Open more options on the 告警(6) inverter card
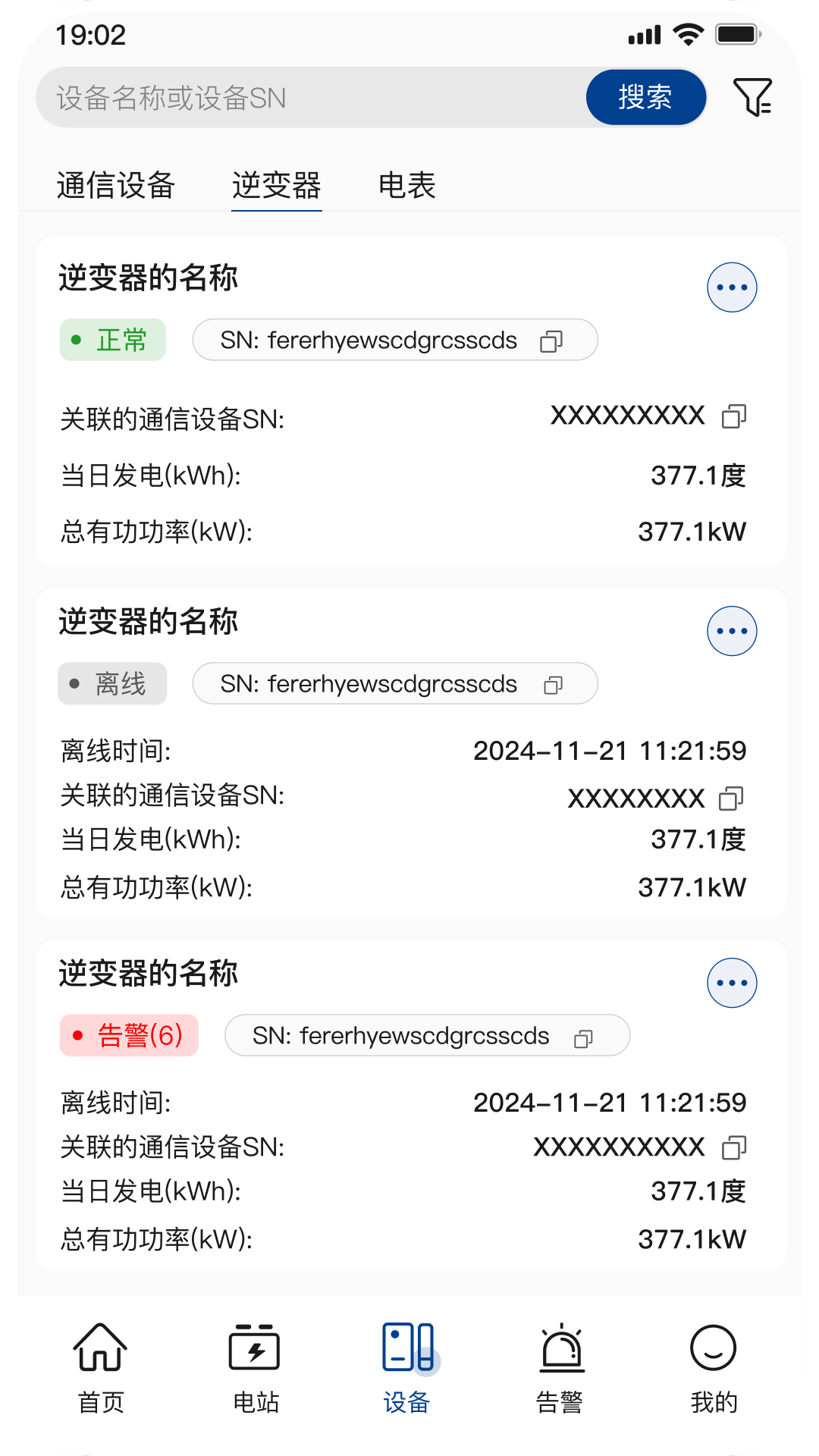Viewport: 819px width, 1456px height. click(x=731, y=983)
